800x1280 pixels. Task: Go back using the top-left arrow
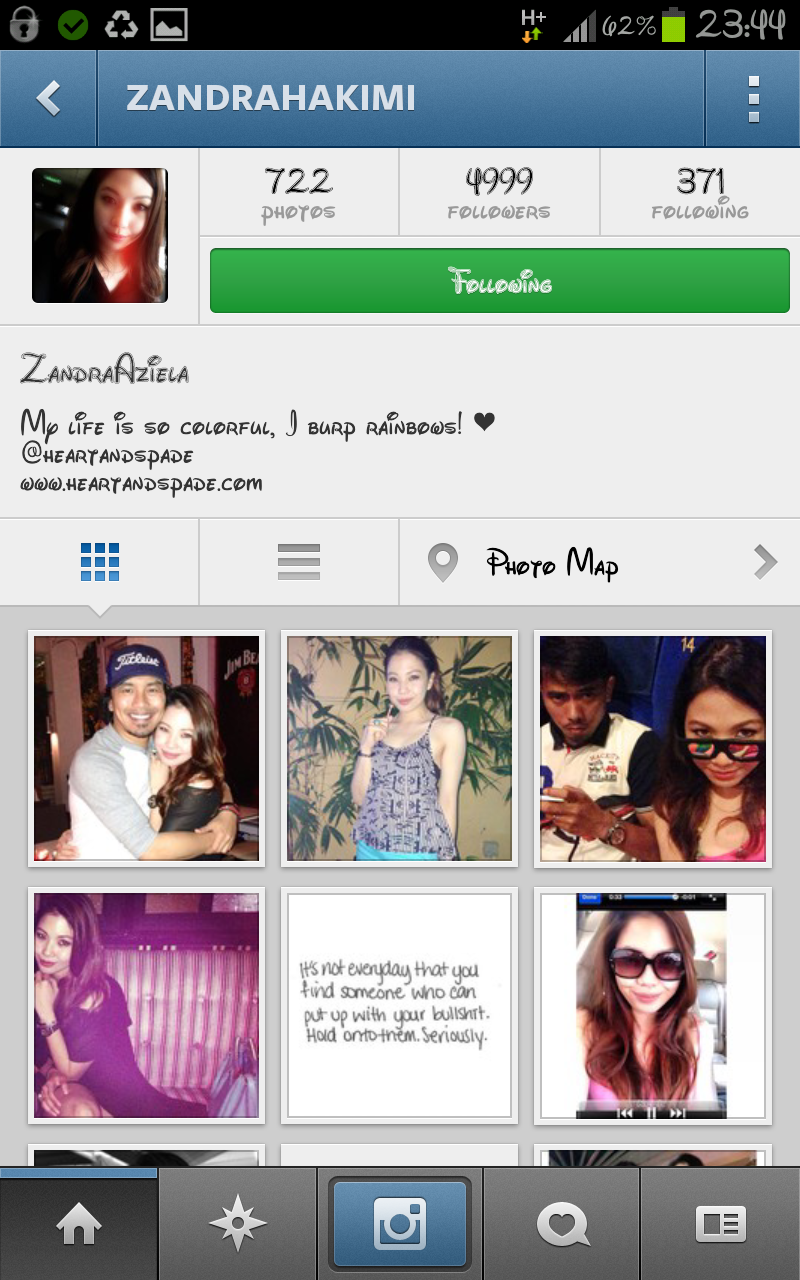click(48, 98)
